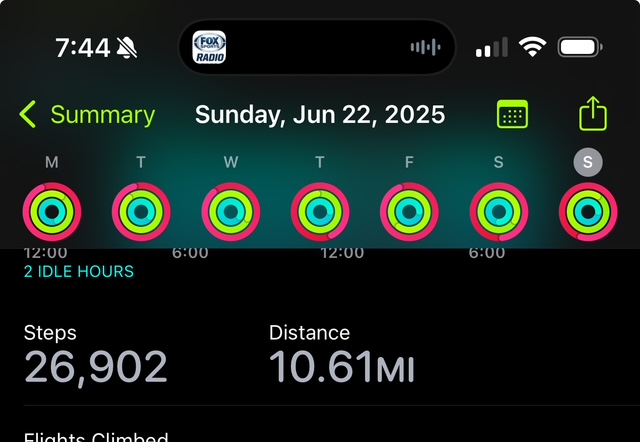Select Friday's activity rings

tap(409, 212)
